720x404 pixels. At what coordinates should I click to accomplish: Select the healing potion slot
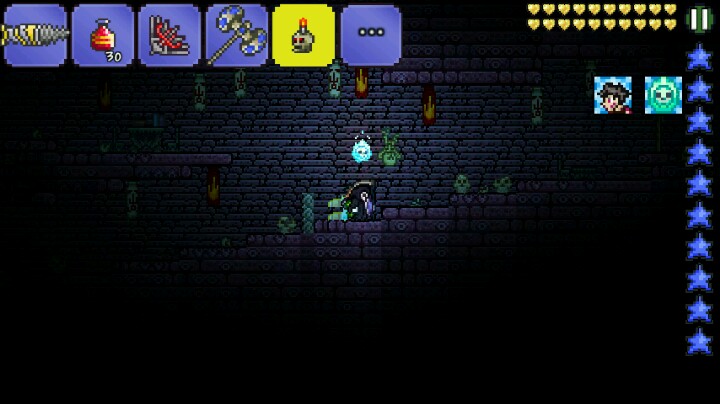102,35
